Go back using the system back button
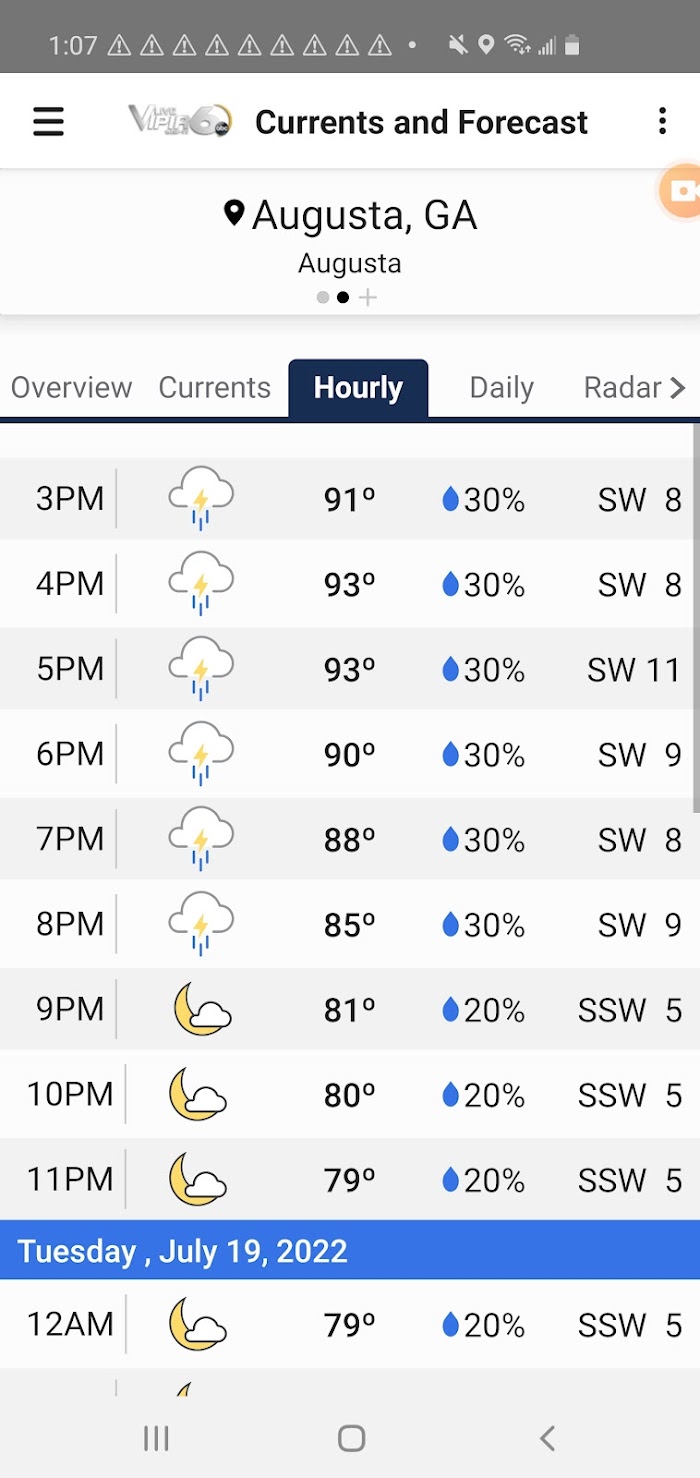 (547, 1438)
